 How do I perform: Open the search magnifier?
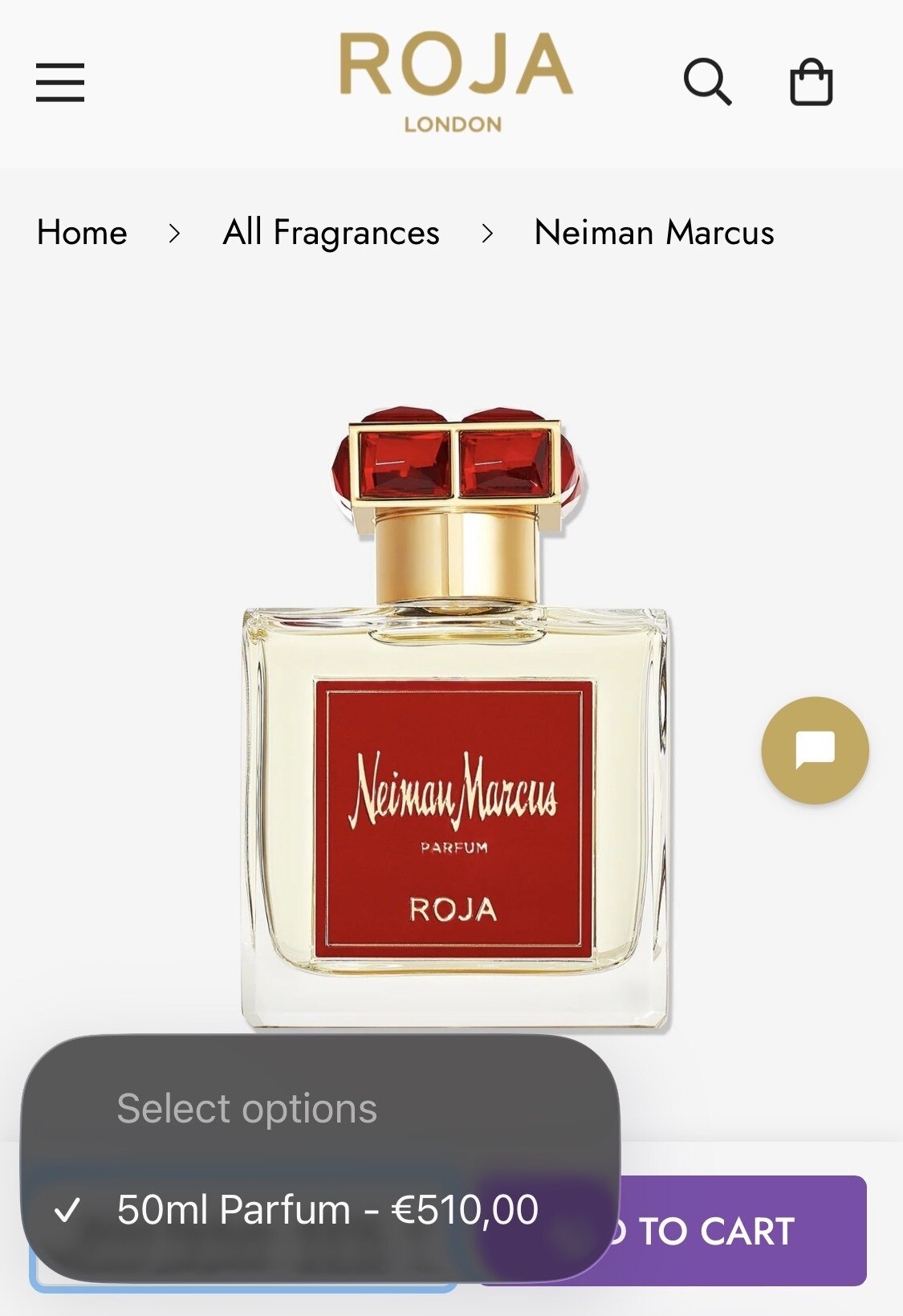tap(706, 82)
